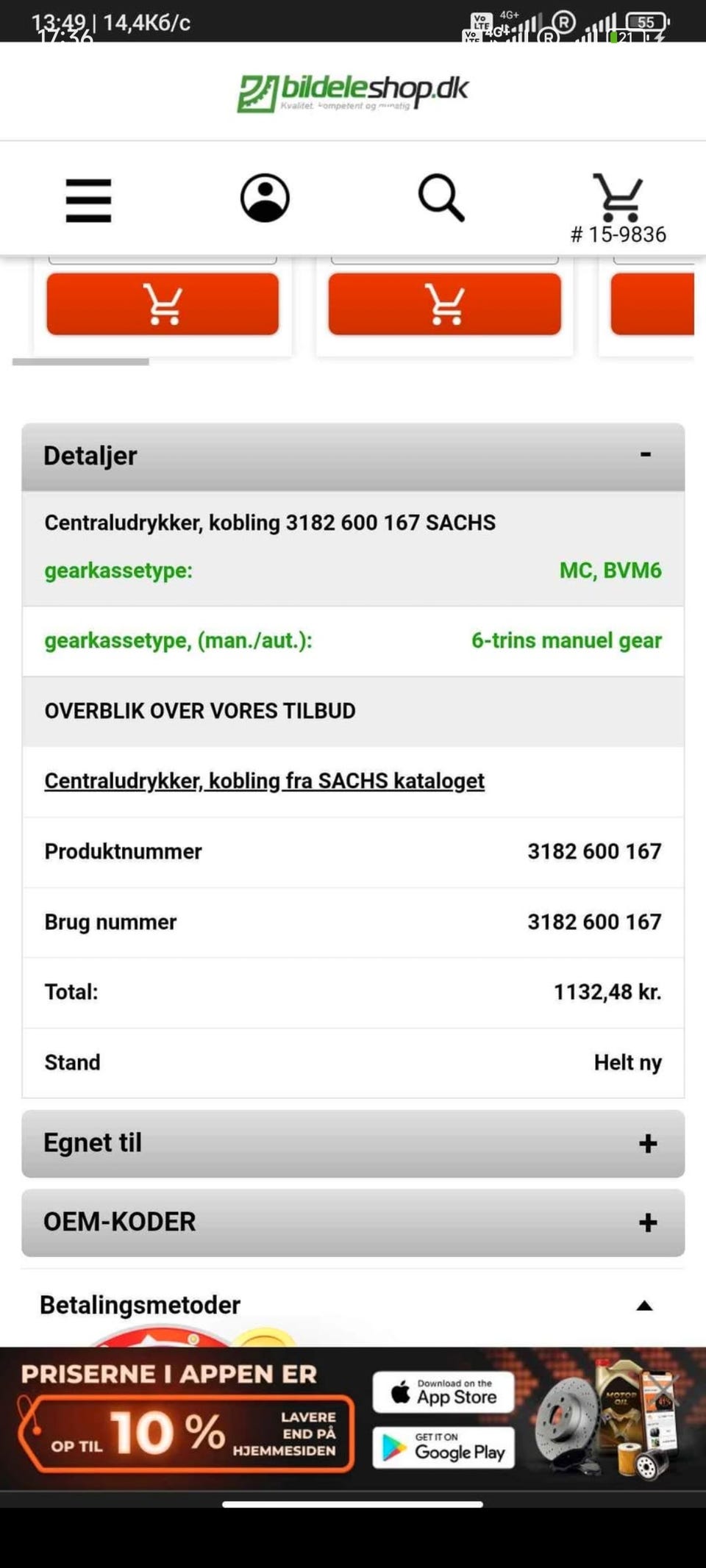Open the shopping cart # 15-9836
This screenshot has width=706, height=1568.
click(618, 200)
